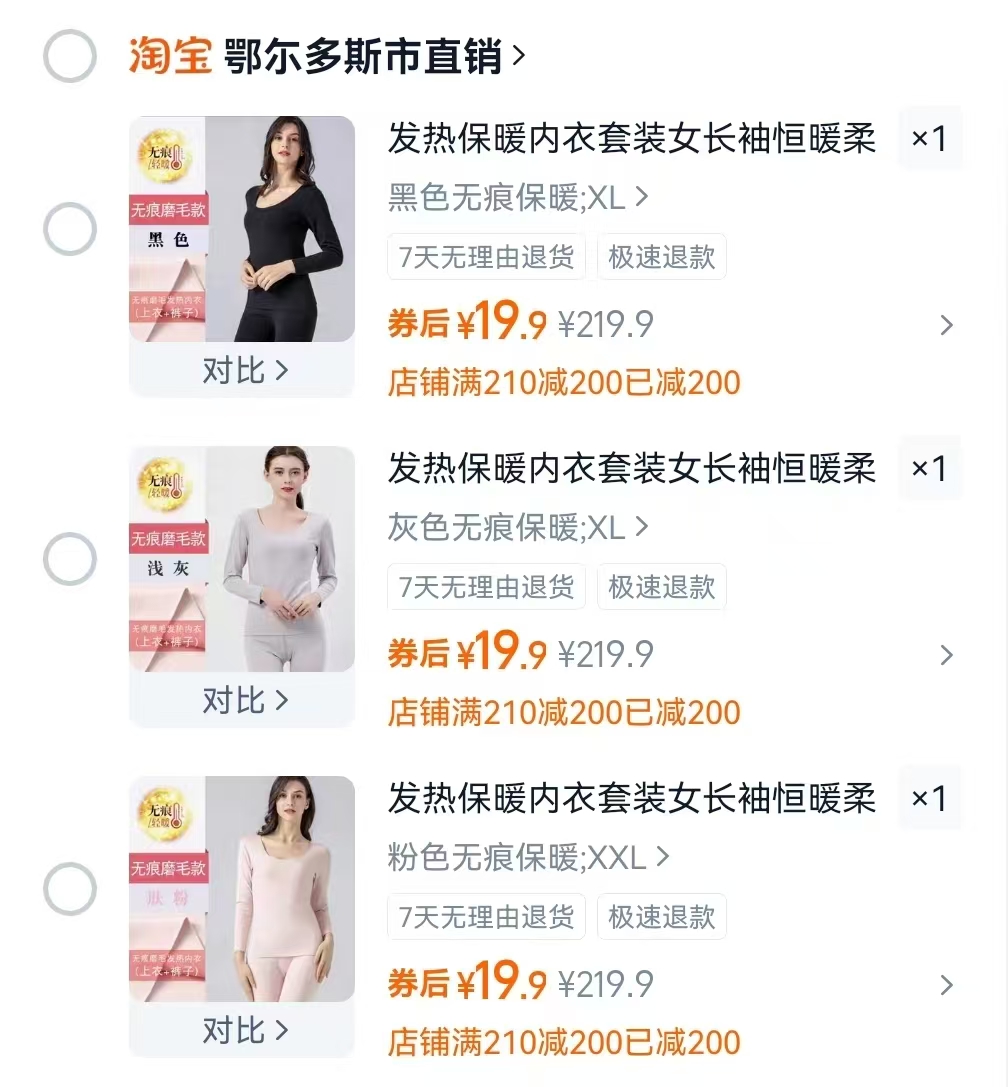Image resolution: width=1008 pixels, height=1087 pixels.
Task: Click the arrow beside the black item price
Action: pos(947,326)
